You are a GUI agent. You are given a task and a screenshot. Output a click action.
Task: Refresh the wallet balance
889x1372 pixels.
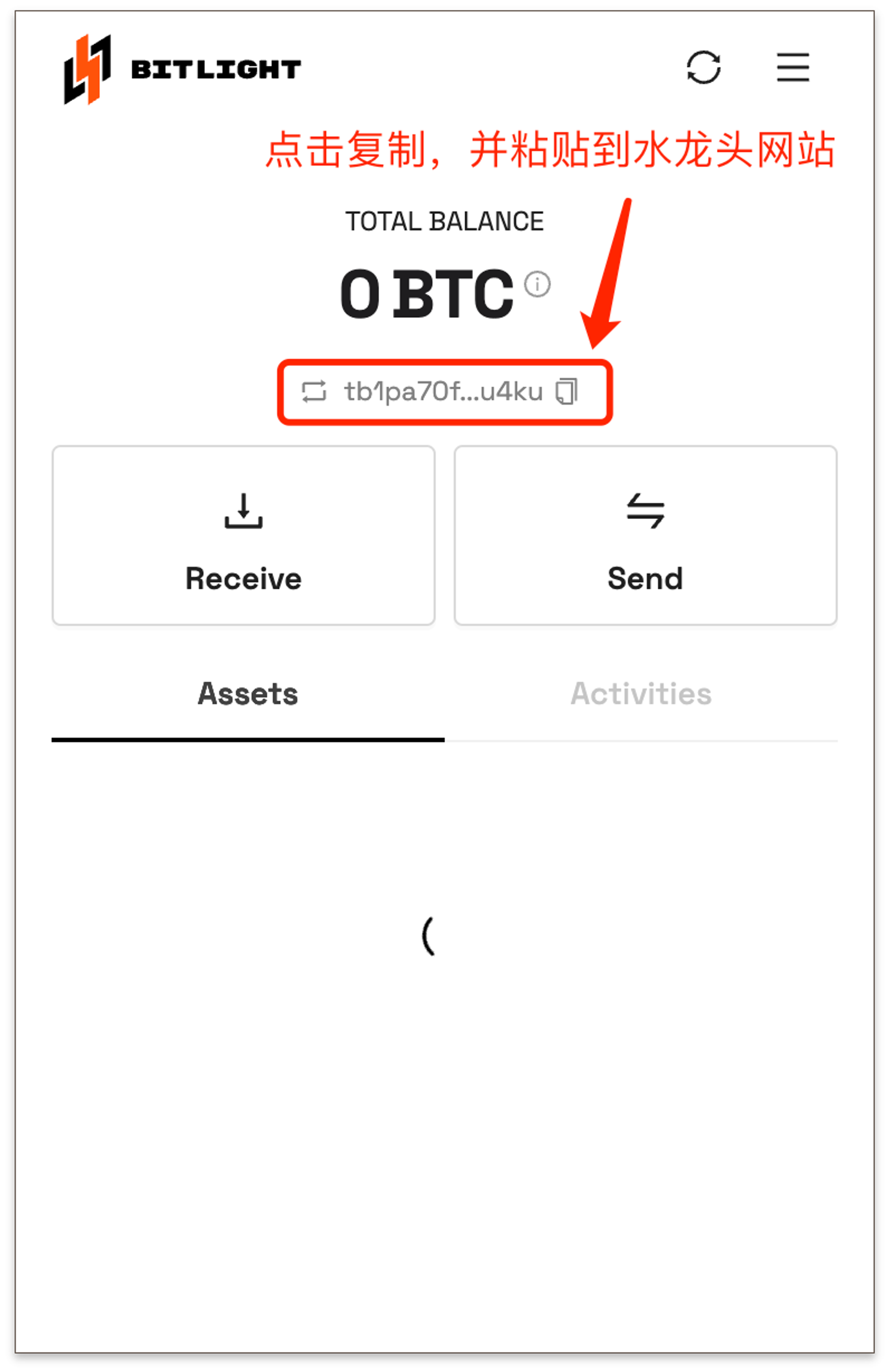[x=704, y=68]
